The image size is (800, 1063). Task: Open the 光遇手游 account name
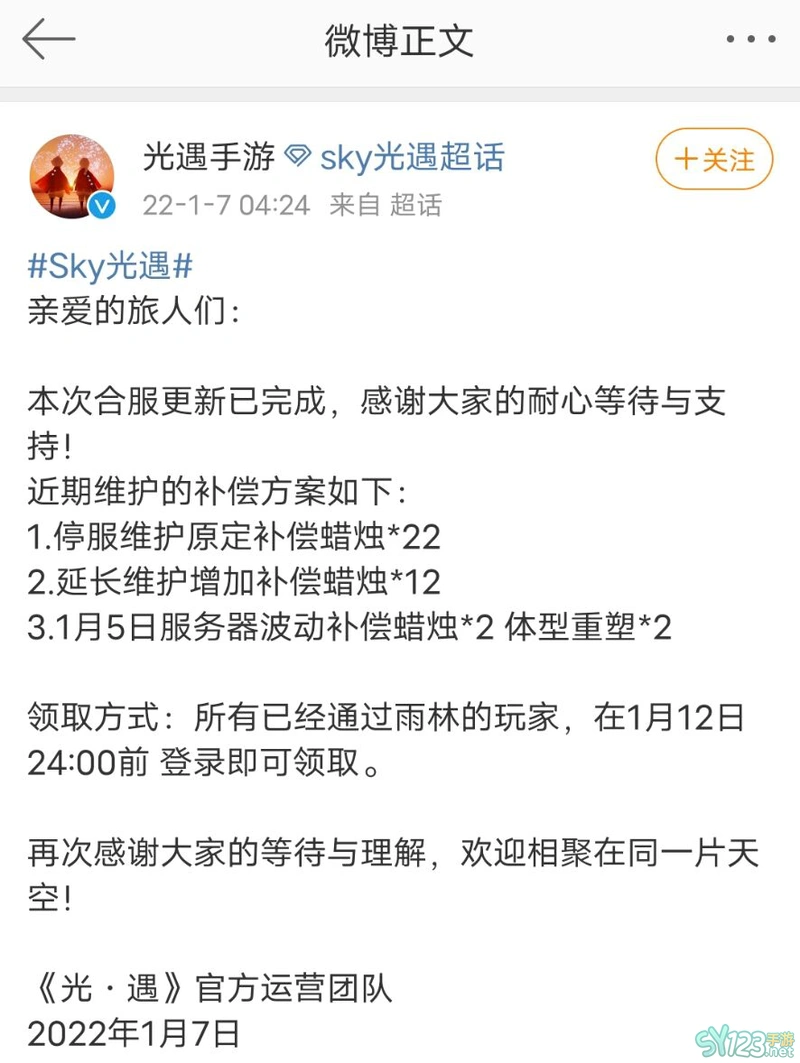pyautogui.click(x=208, y=157)
